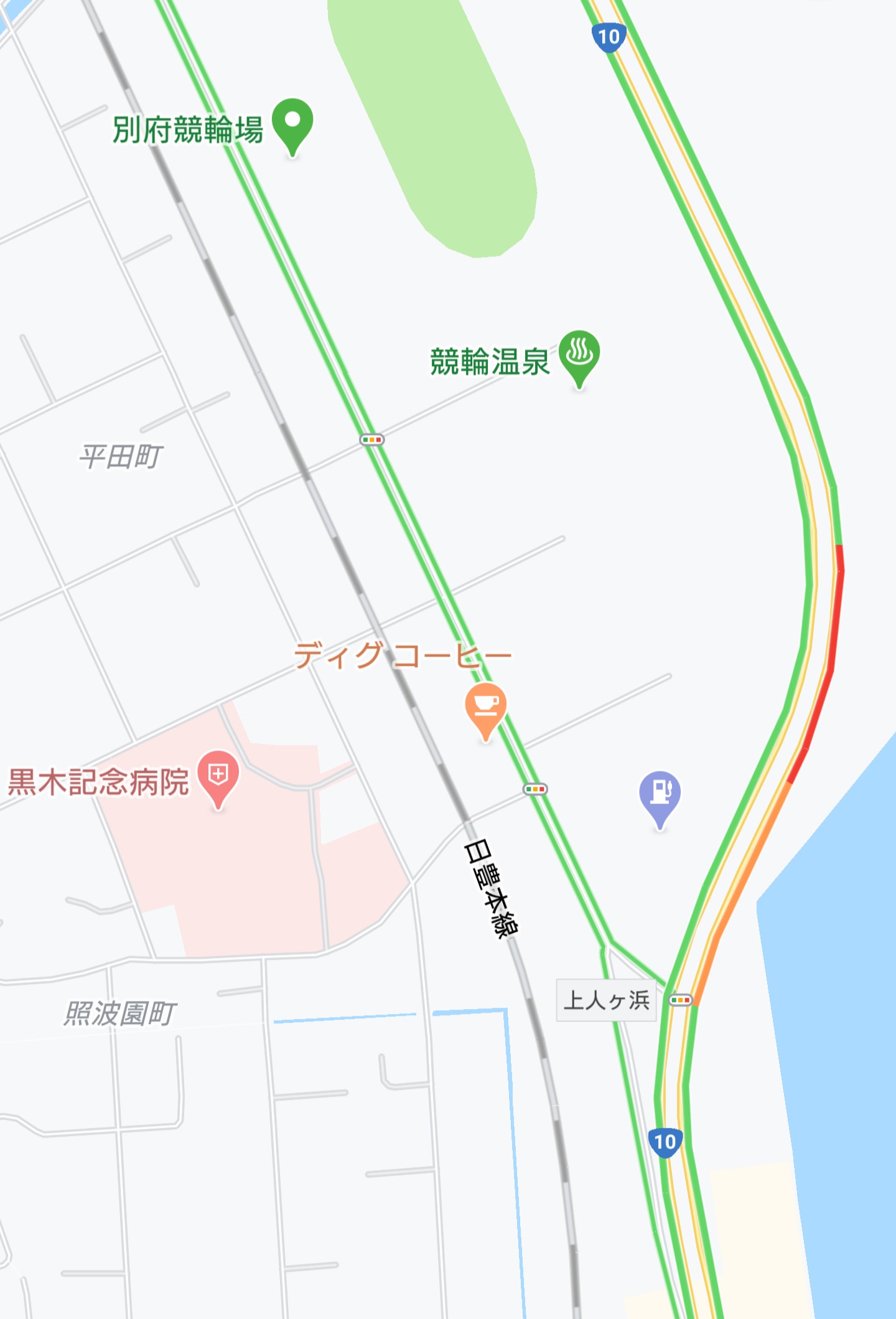Tap the ディグ コーヒー cafe pin
The image size is (896, 1319).
pyautogui.click(x=486, y=706)
